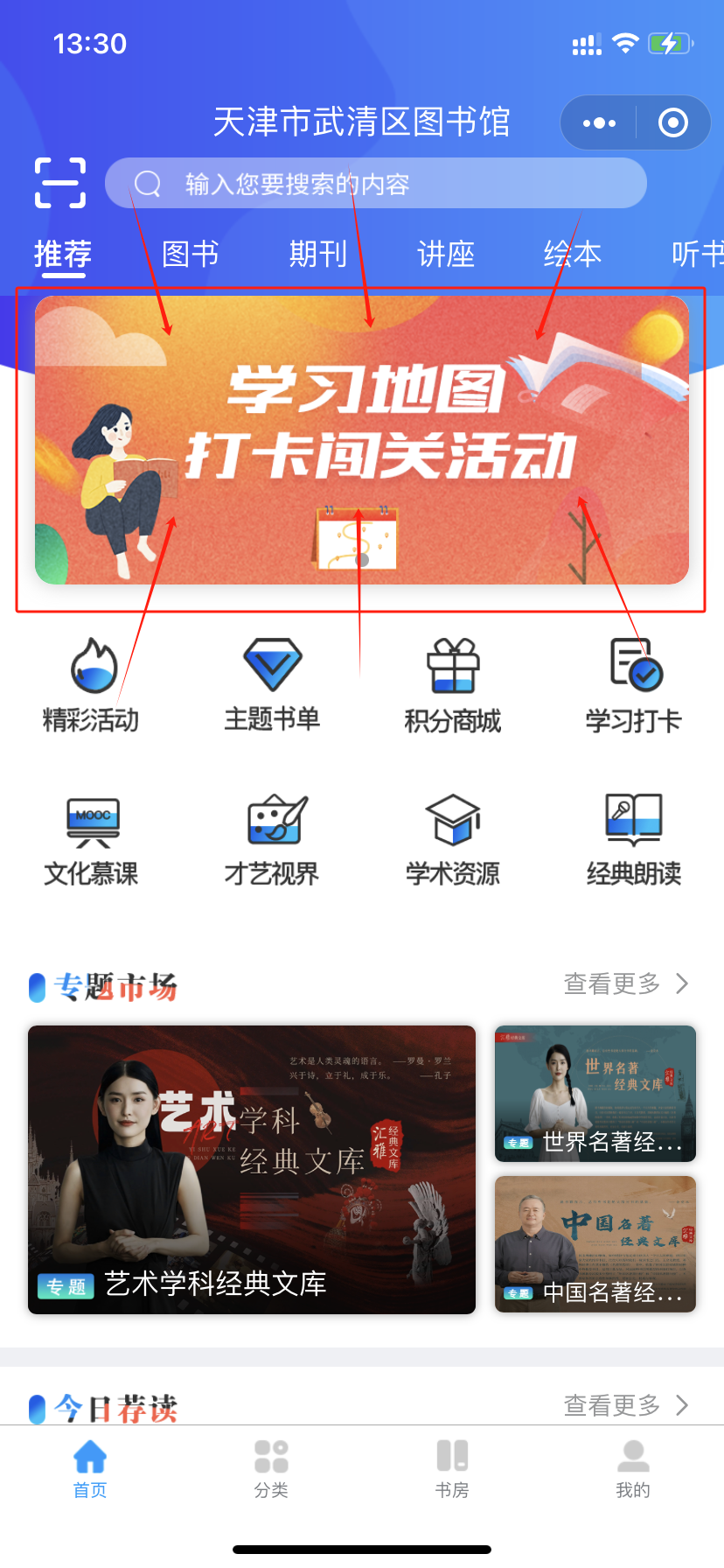Tap the search box to search content
Screen dimensions: 724x1568
tap(376, 184)
